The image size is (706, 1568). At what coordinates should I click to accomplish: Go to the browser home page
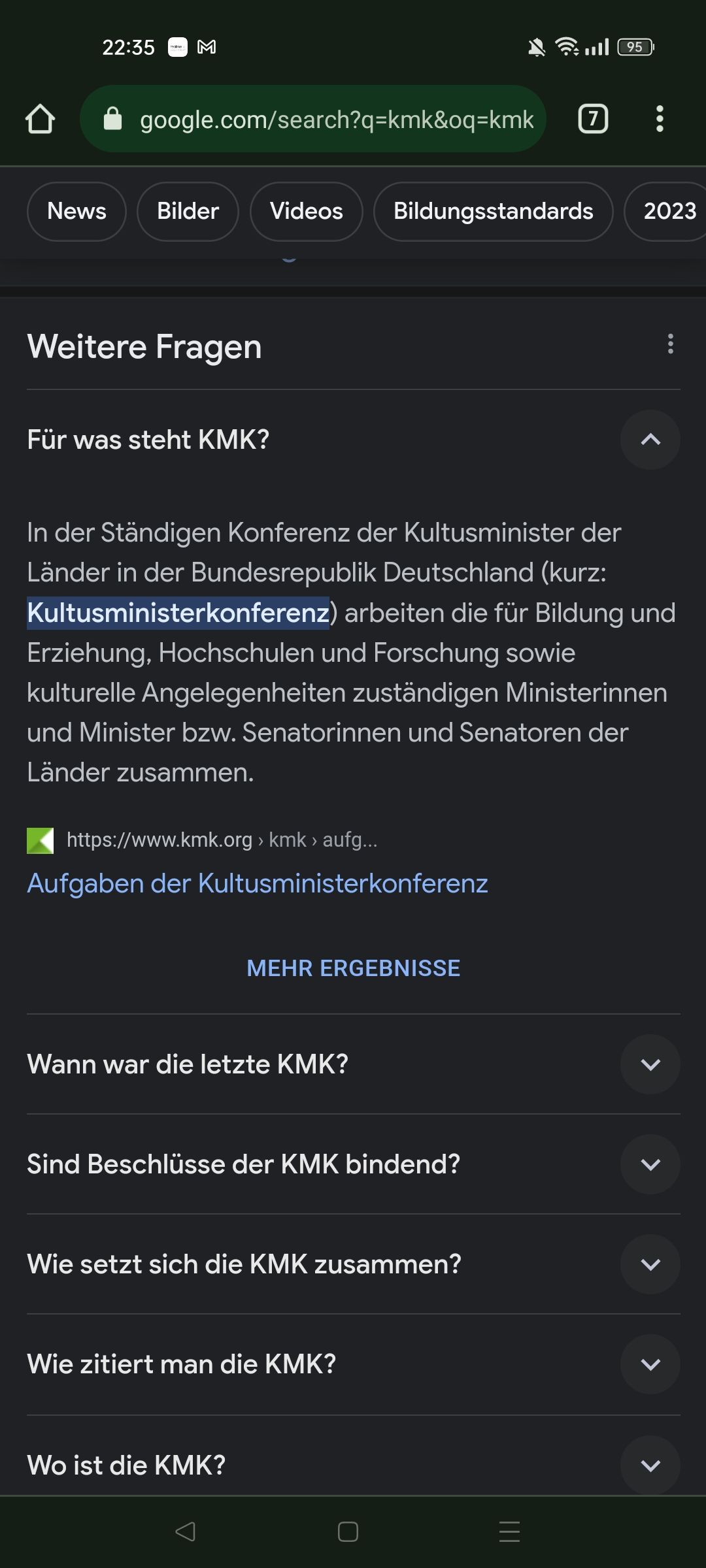(x=40, y=119)
